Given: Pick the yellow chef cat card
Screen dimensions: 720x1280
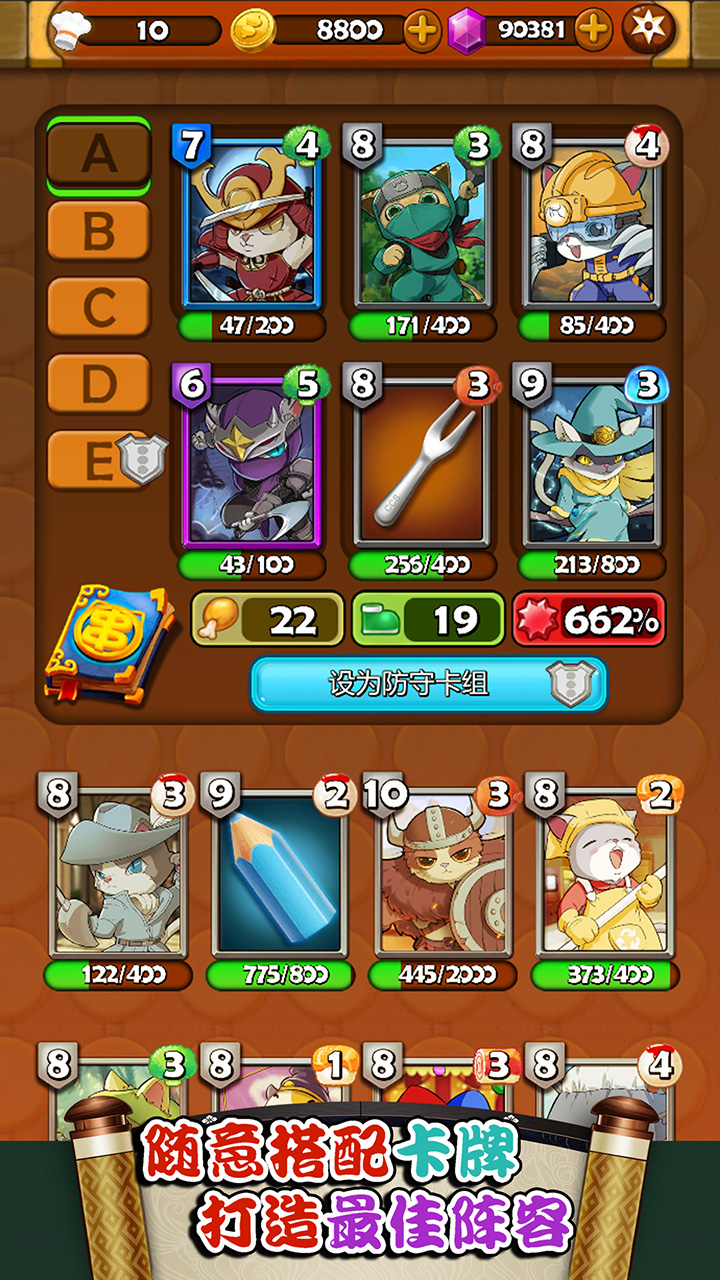Looking at the screenshot, I should (604, 870).
